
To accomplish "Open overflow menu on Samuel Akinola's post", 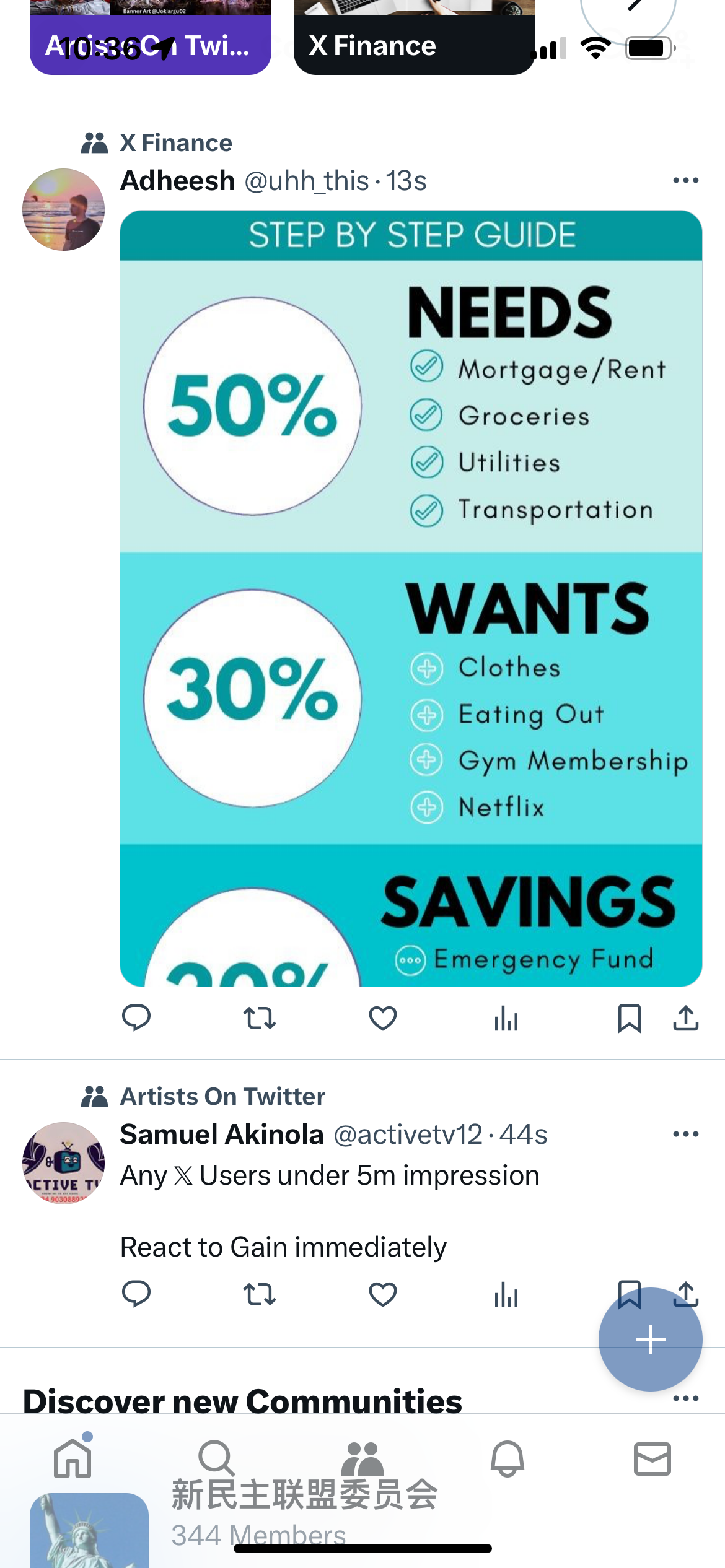I will pos(685,1135).
